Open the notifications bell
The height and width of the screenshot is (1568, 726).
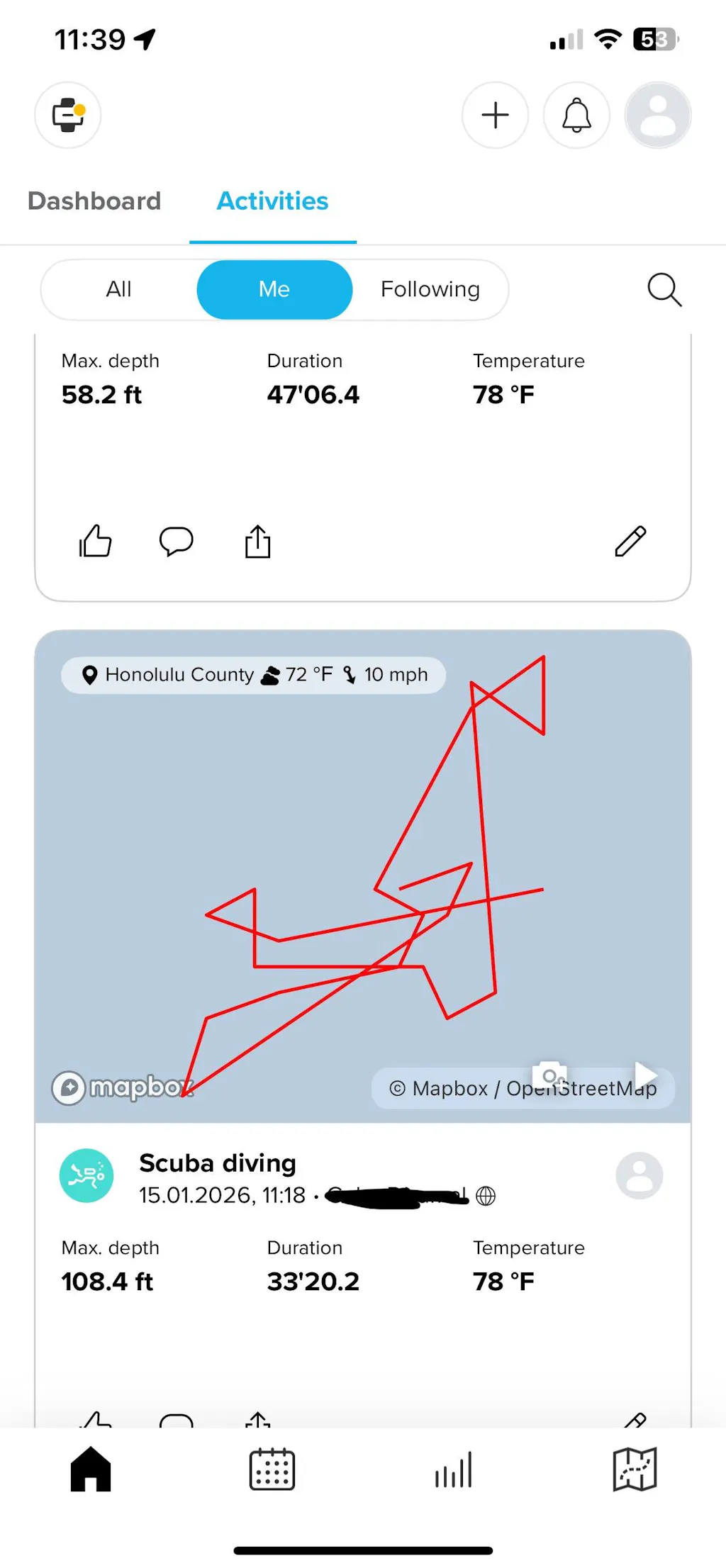click(x=576, y=115)
